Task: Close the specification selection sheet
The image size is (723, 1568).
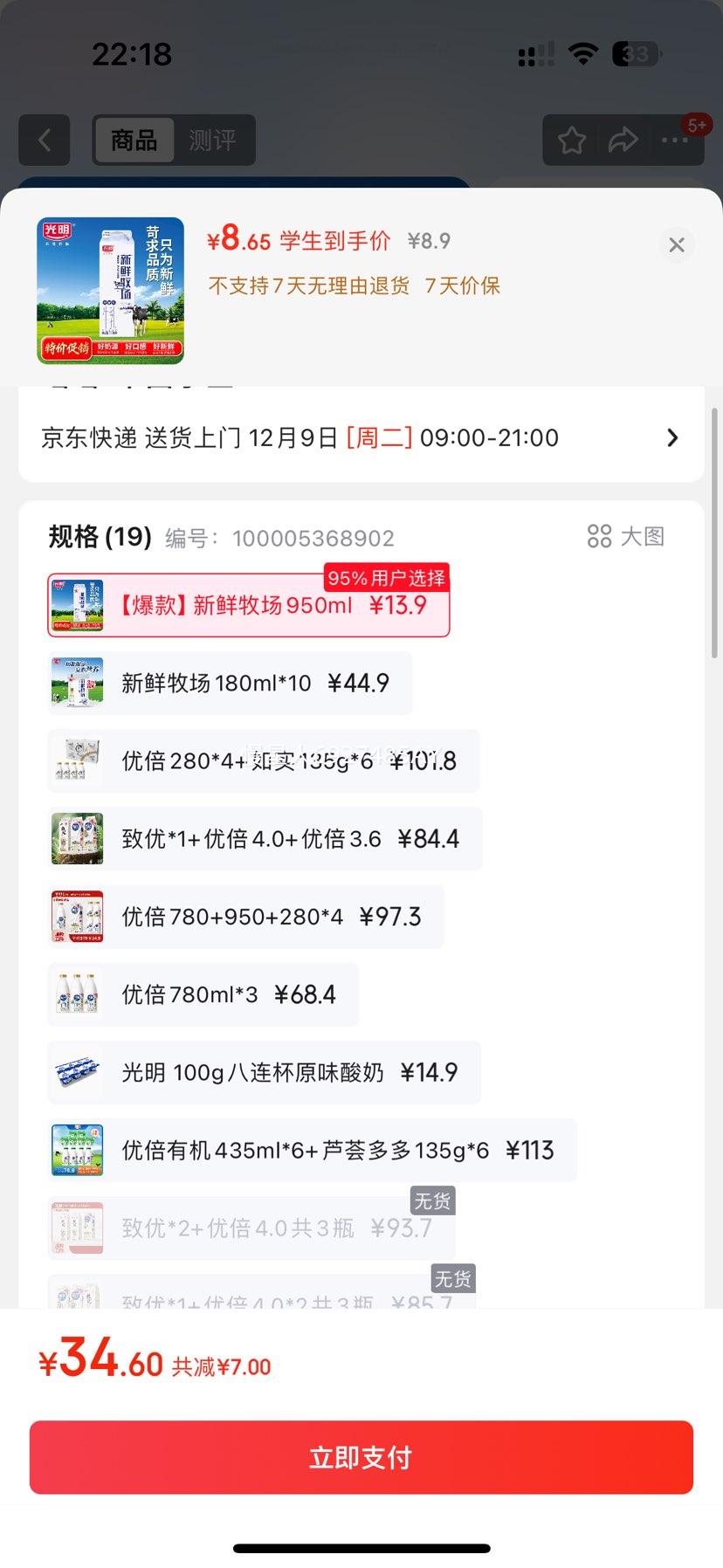Action: [x=676, y=245]
